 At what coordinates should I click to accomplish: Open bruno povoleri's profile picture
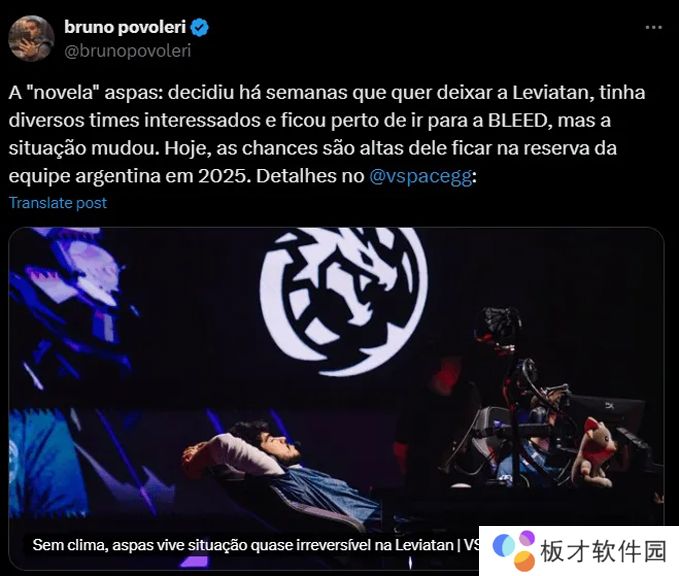pyautogui.click(x=32, y=38)
